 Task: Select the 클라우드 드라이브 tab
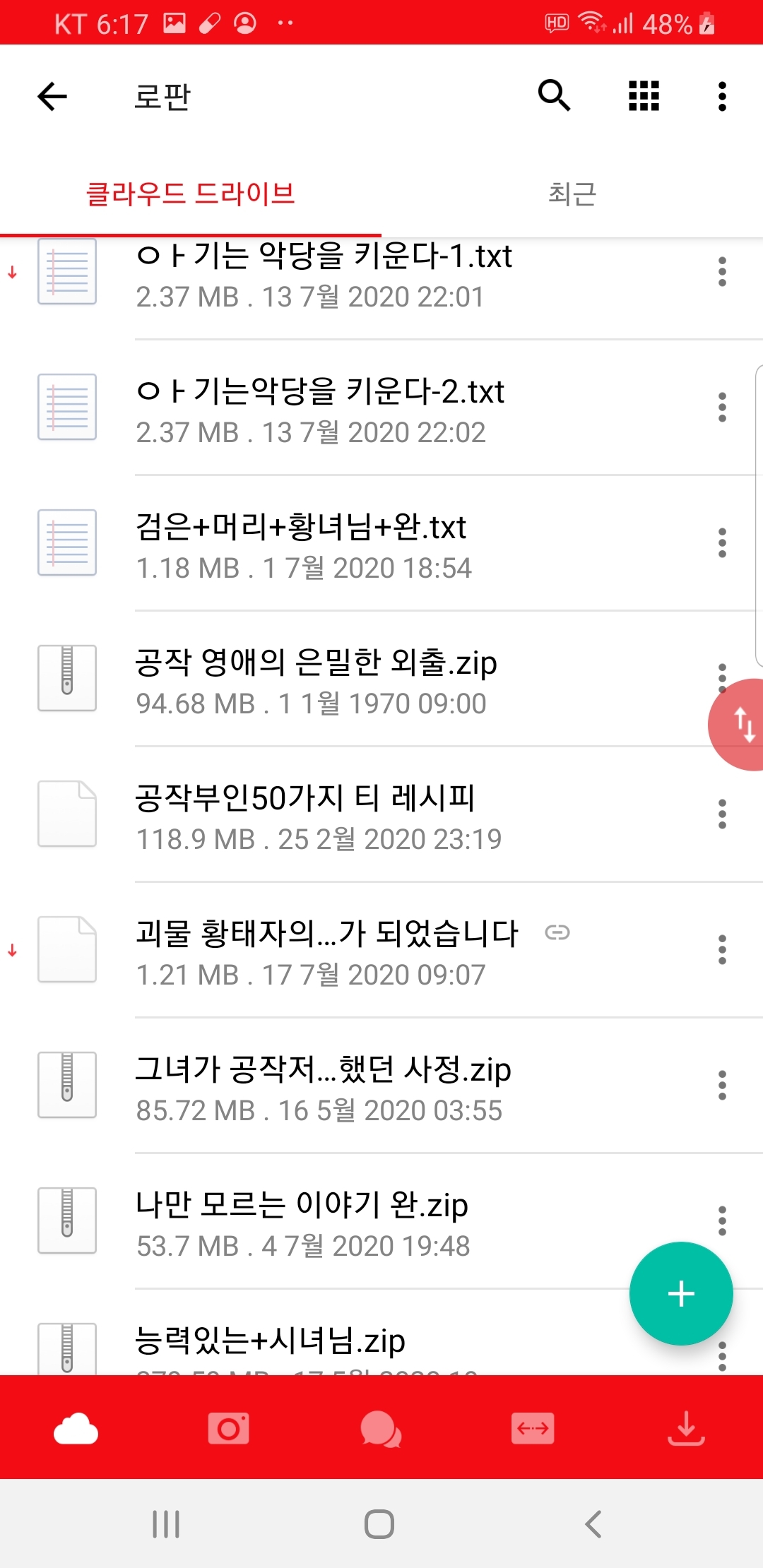(190, 194)
